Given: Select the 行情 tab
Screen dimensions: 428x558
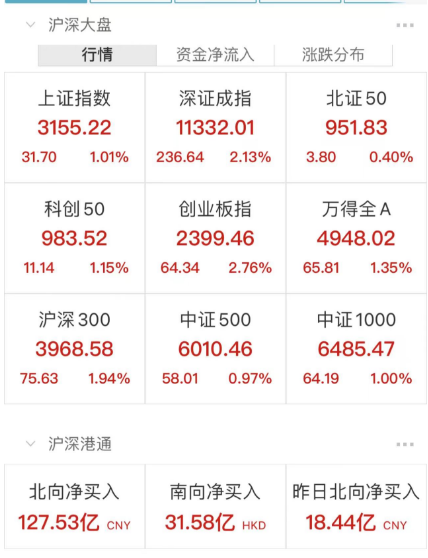Looking at the screenshot, I should click(97, 55).
